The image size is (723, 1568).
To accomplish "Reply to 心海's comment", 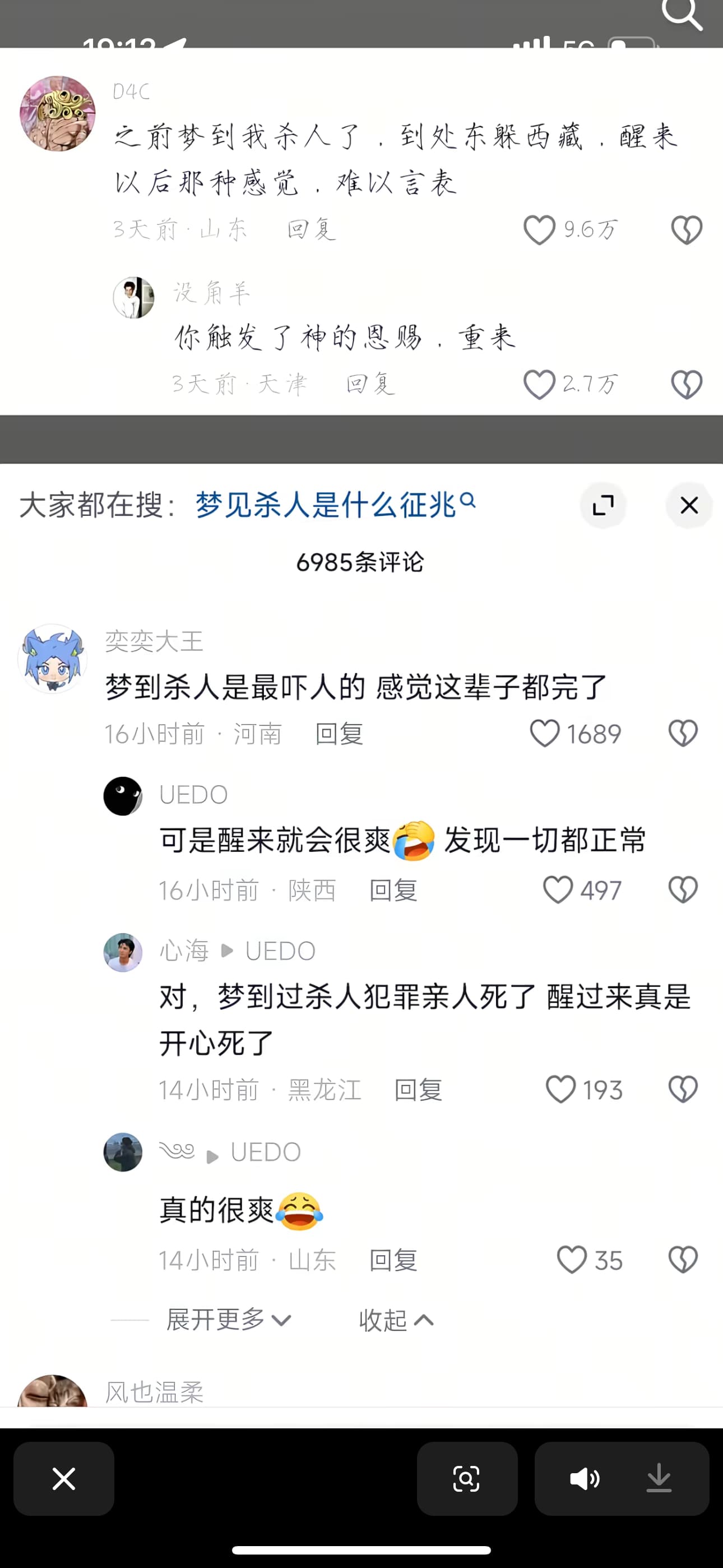I will pyautogui.click(x=418, y=1089).
